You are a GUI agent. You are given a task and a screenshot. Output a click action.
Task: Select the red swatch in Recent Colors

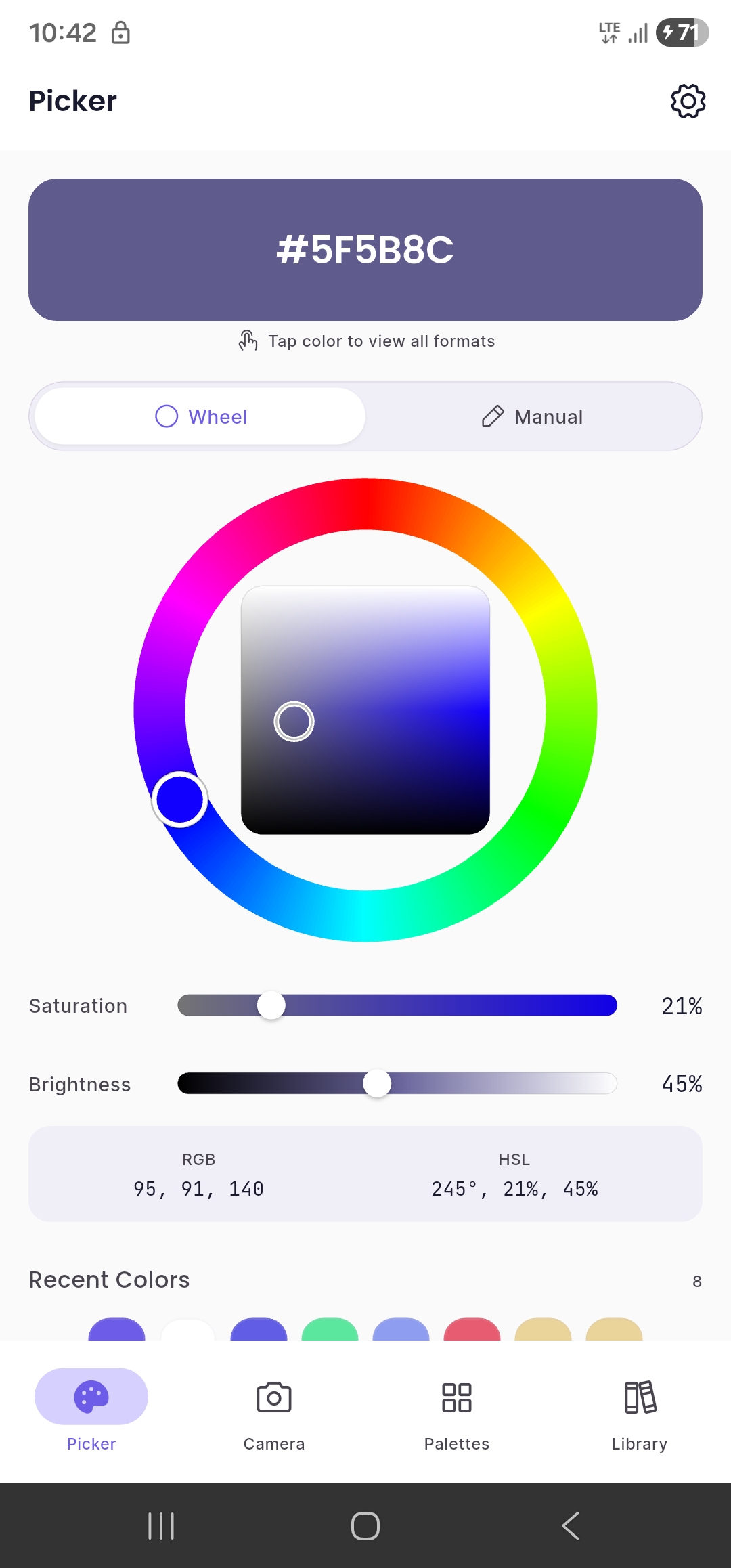click(x=472, y=1334)
